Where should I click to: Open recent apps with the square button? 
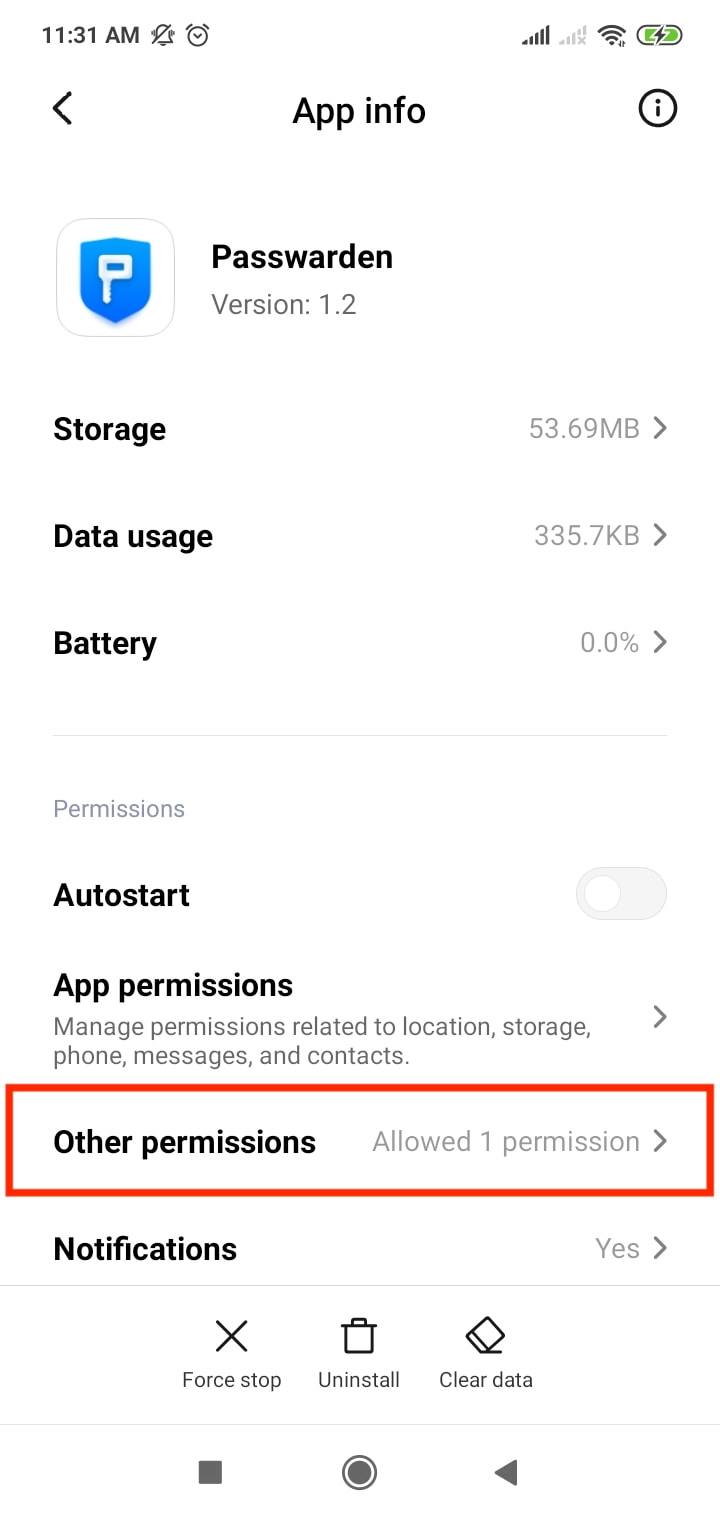click(x=210, y=1472)
